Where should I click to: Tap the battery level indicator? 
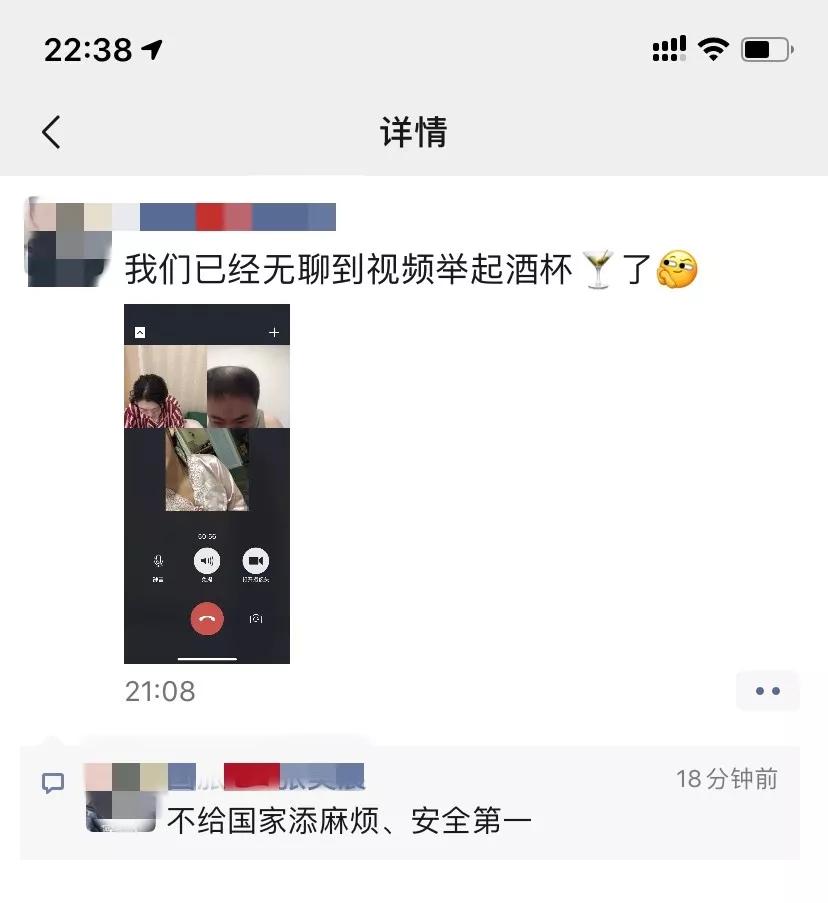click(765, 48)
